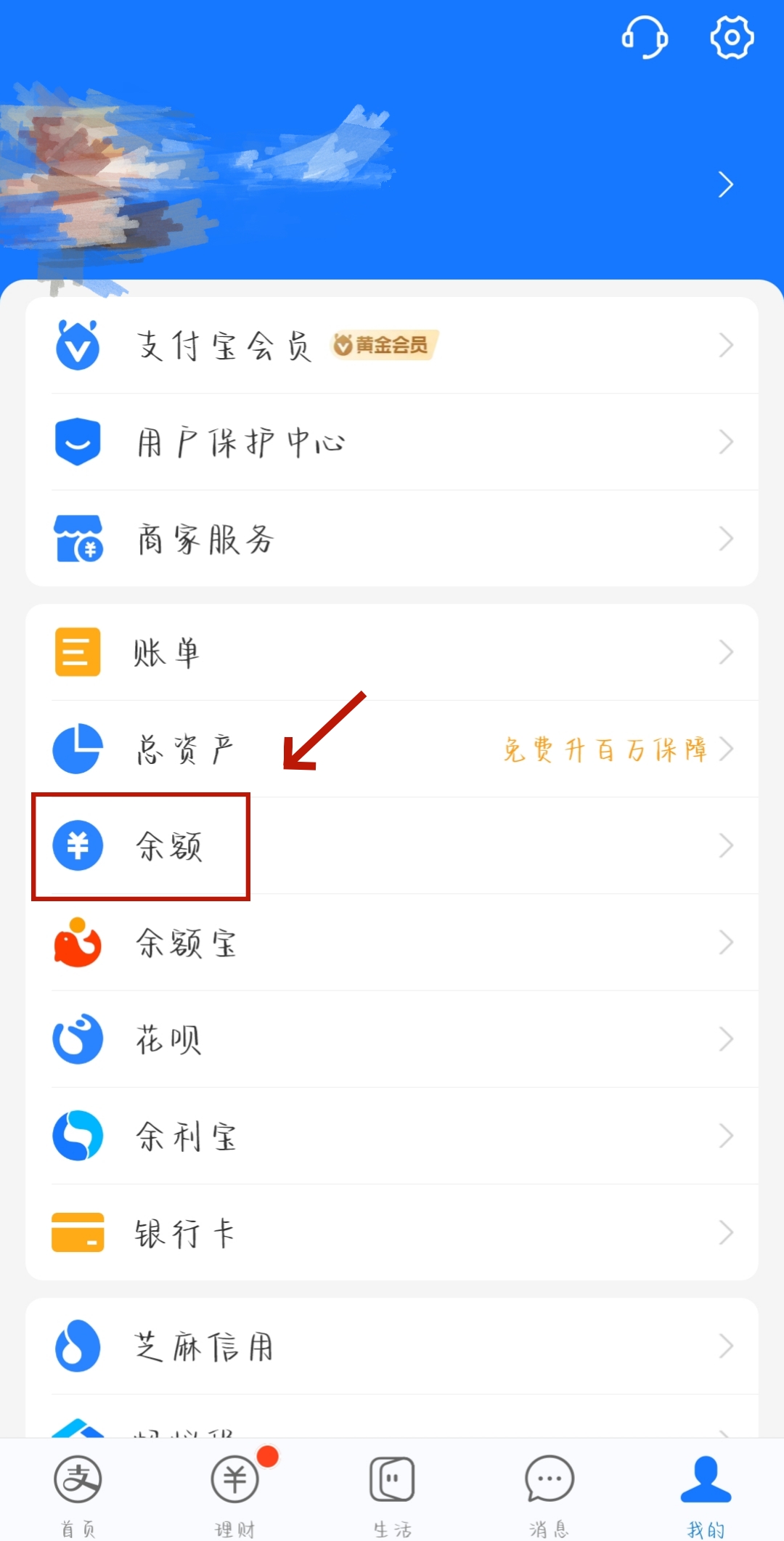The image size is (784, 1541).
Task: Open 支付宝会员 membership row
Action: (392, 346)
